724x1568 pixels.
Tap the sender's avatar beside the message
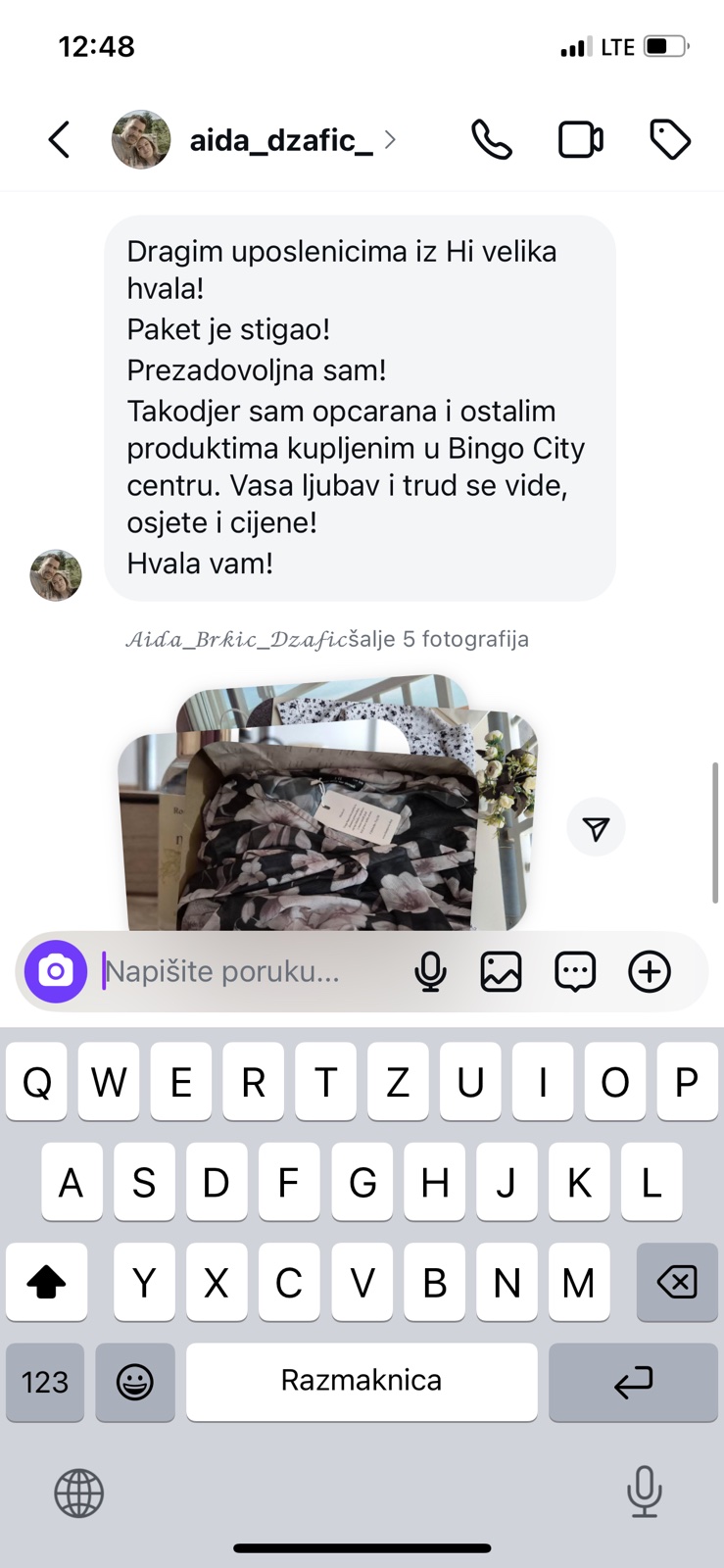[x=56, y=575]
